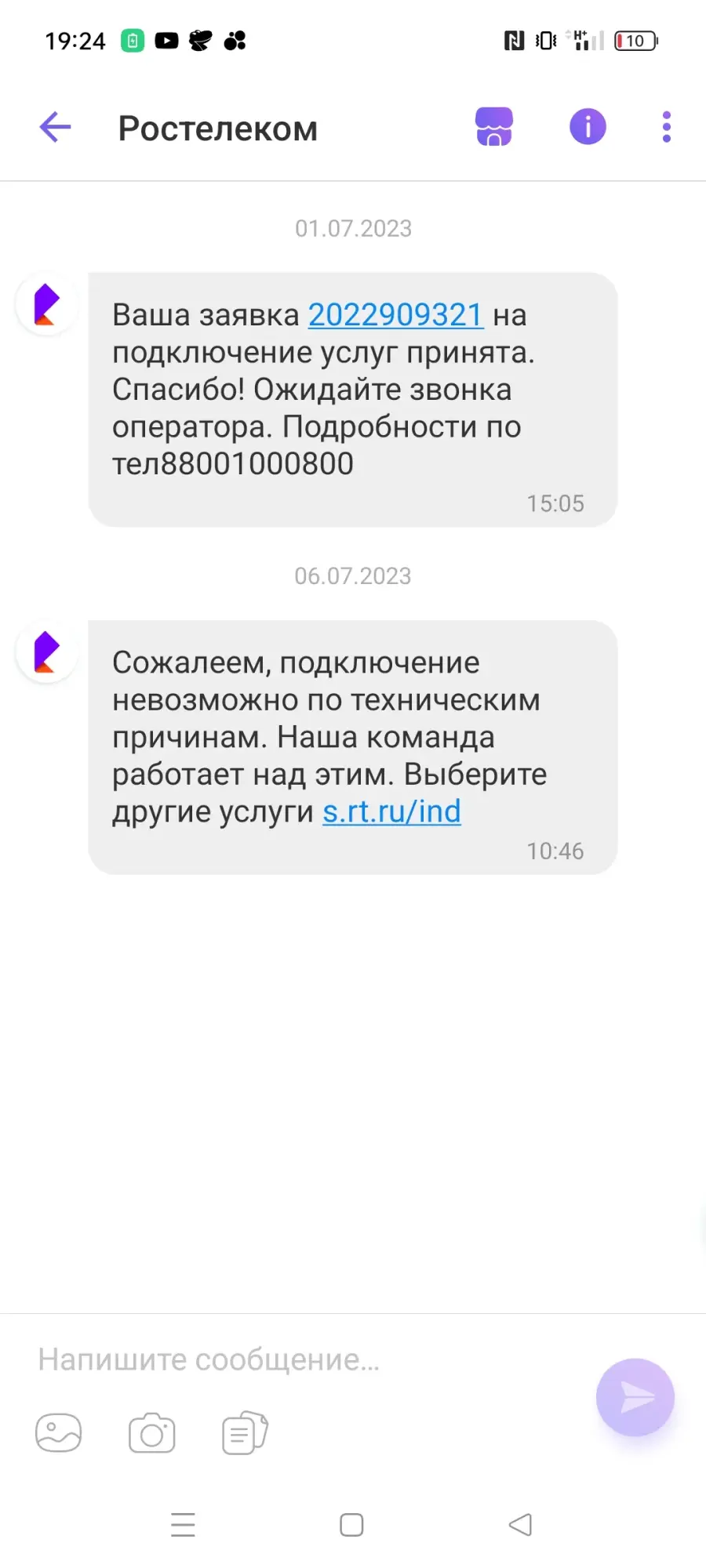The image size is (706, 1568).
Task: Open the recent apps menu
Action: (183, 1525)
